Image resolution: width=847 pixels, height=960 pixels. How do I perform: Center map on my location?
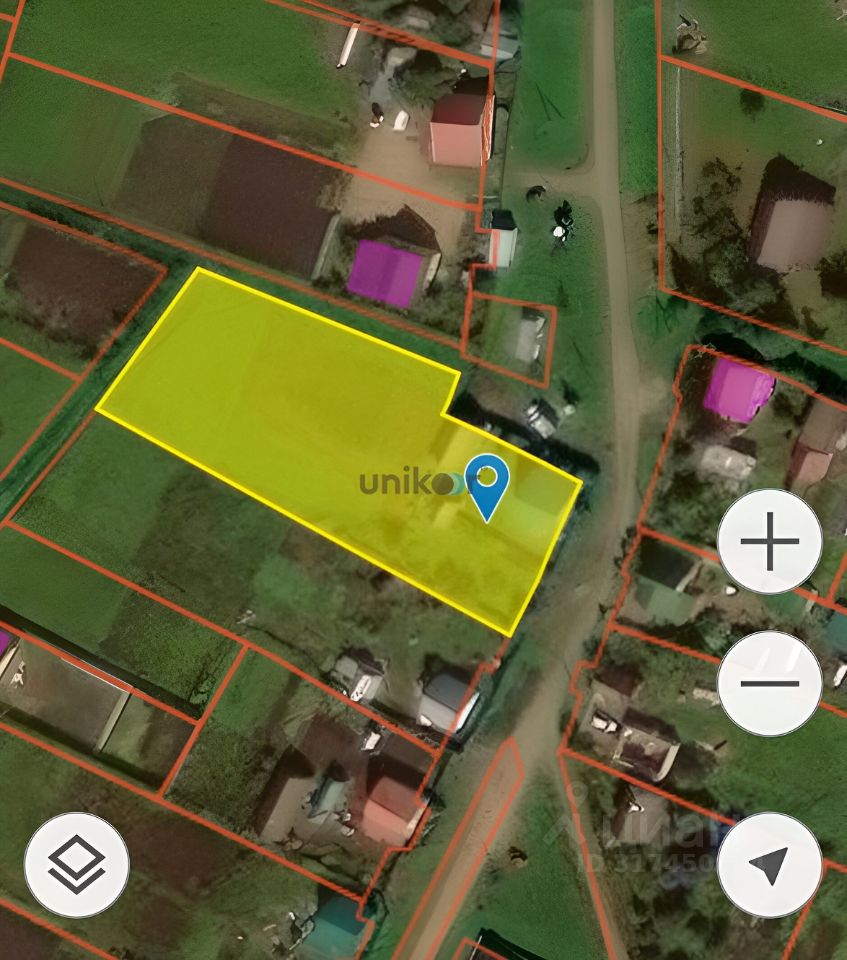(769, 864)
